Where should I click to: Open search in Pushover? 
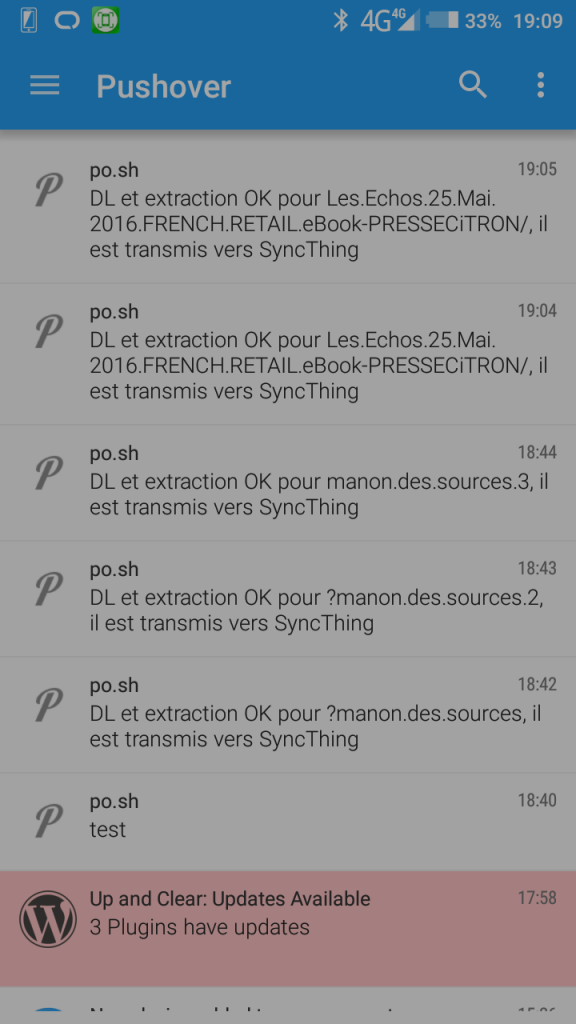(x=472, y=86)
